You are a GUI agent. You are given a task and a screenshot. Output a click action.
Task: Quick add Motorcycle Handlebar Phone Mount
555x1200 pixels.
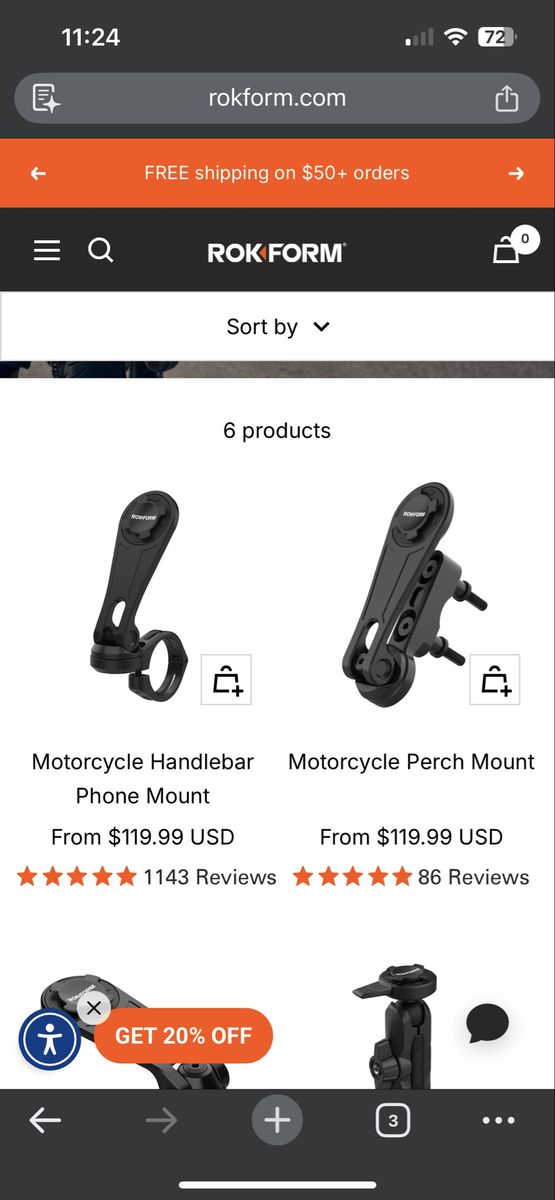point(226,680)
